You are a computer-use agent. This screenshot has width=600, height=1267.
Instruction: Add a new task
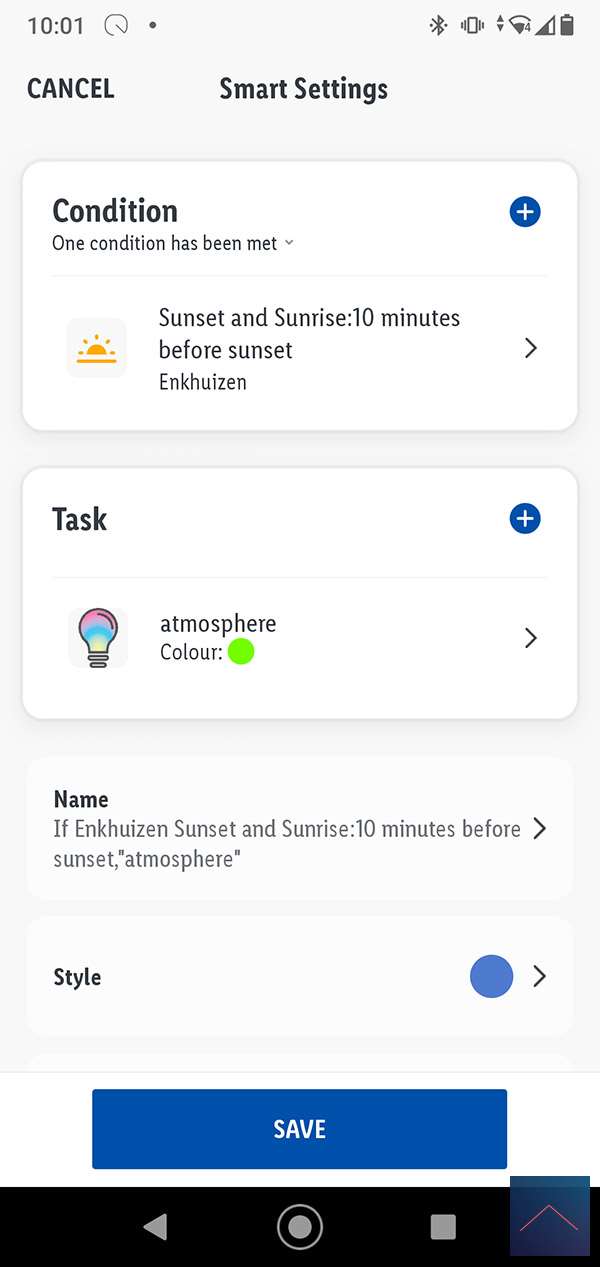tap(525, 518)
